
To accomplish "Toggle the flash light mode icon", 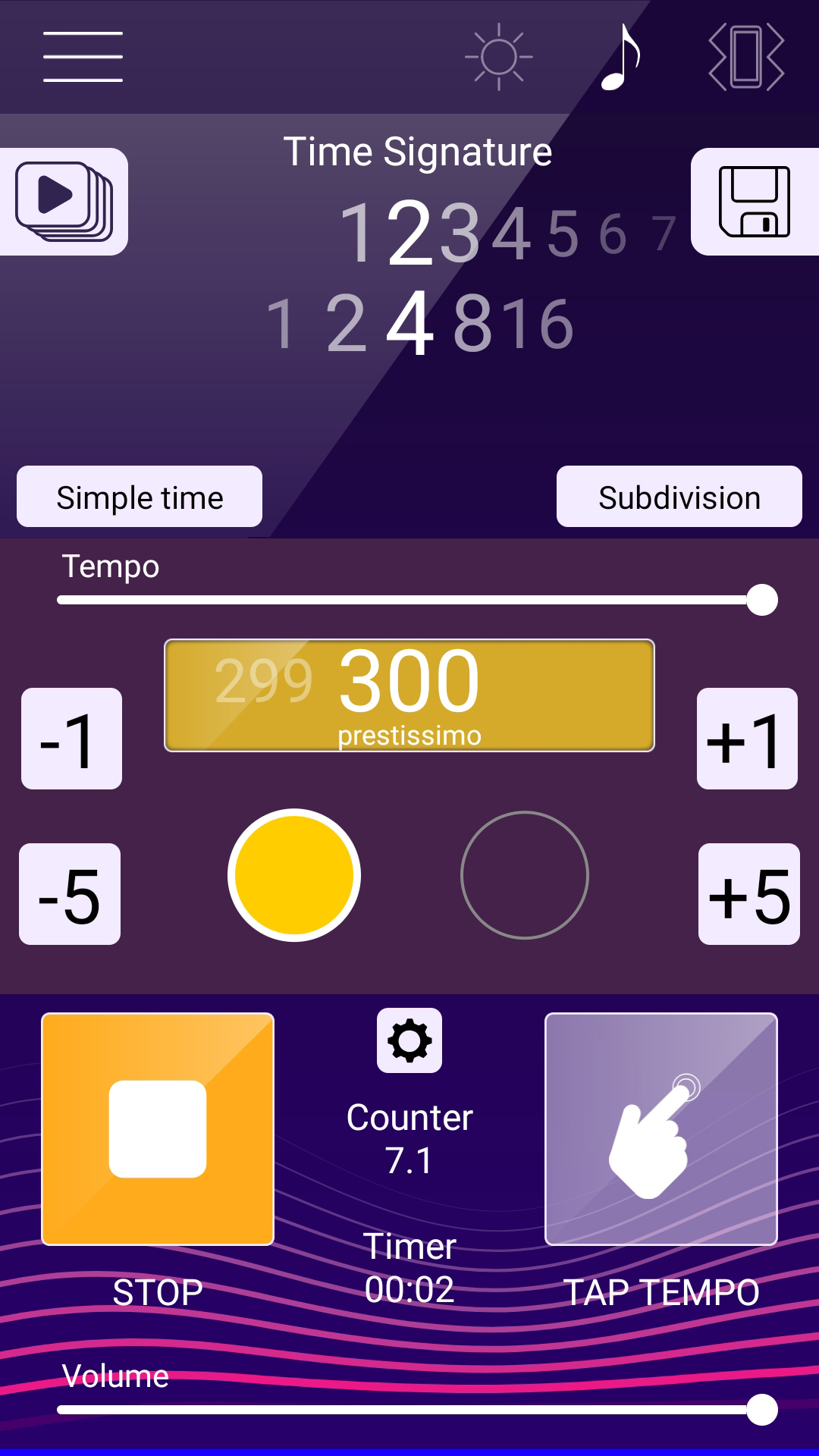I will [x=498, y=57].
